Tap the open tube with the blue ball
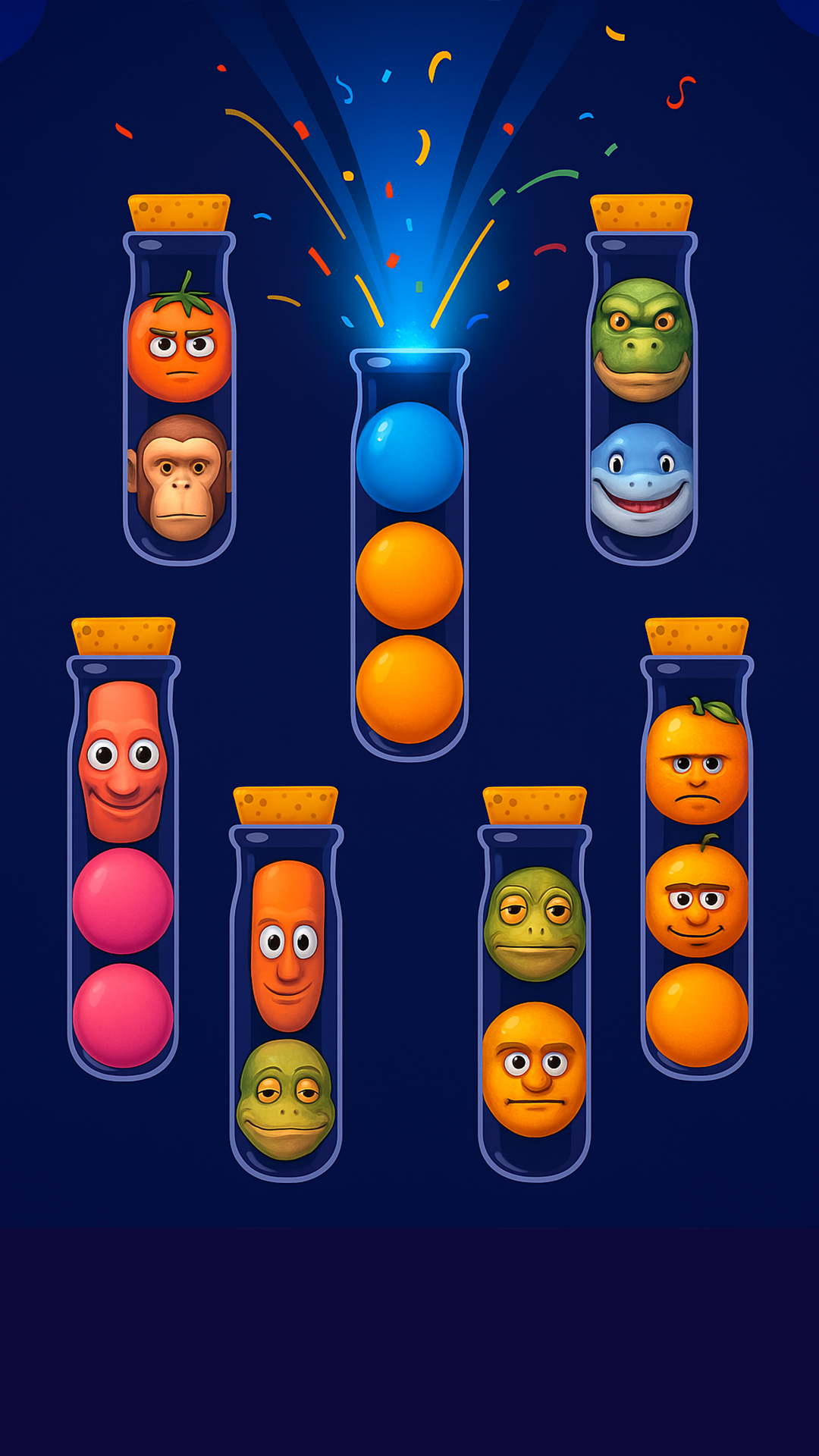This screenshot has height=1456, width=819. pyautogui.click(x=409, y=554)
